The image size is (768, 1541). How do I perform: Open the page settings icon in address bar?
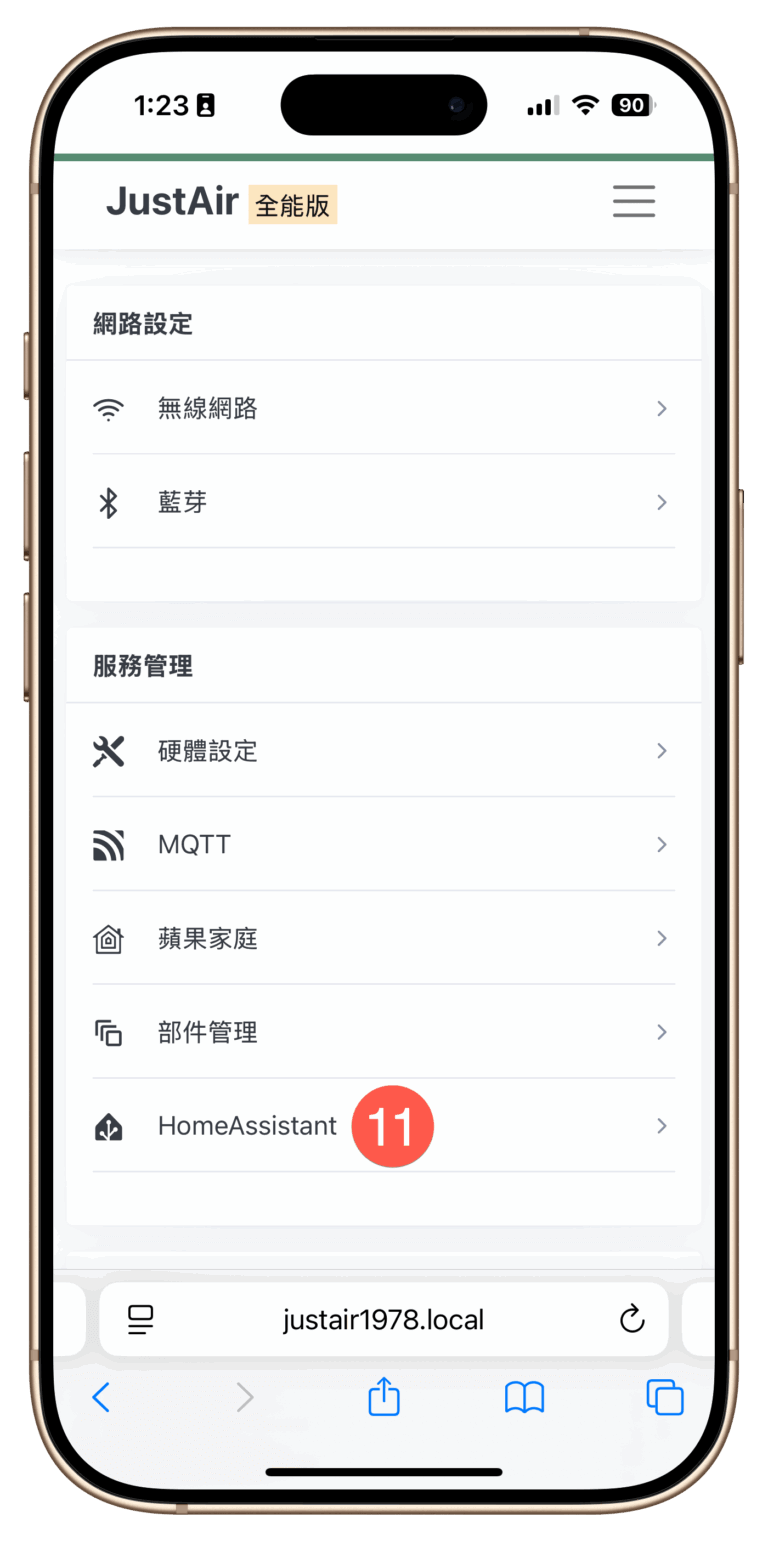pyautogui.click(x=140, y=1319)
